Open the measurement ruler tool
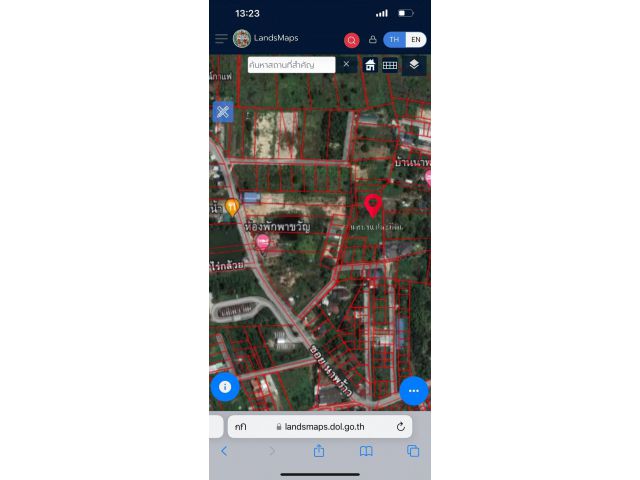 pos(223,111)
